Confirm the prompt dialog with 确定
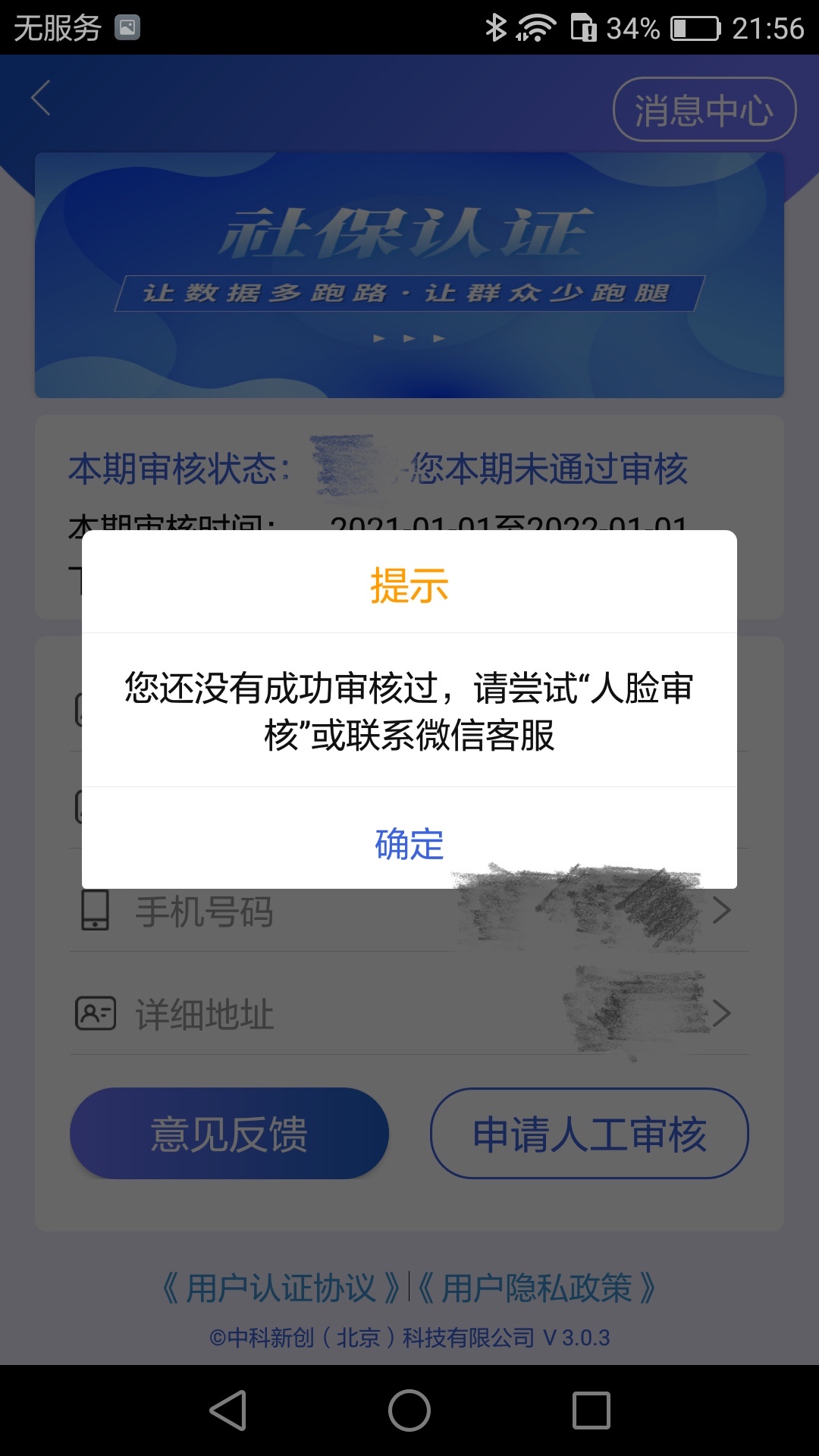Viewport: 819px width, 1456px height. point(409,843)
